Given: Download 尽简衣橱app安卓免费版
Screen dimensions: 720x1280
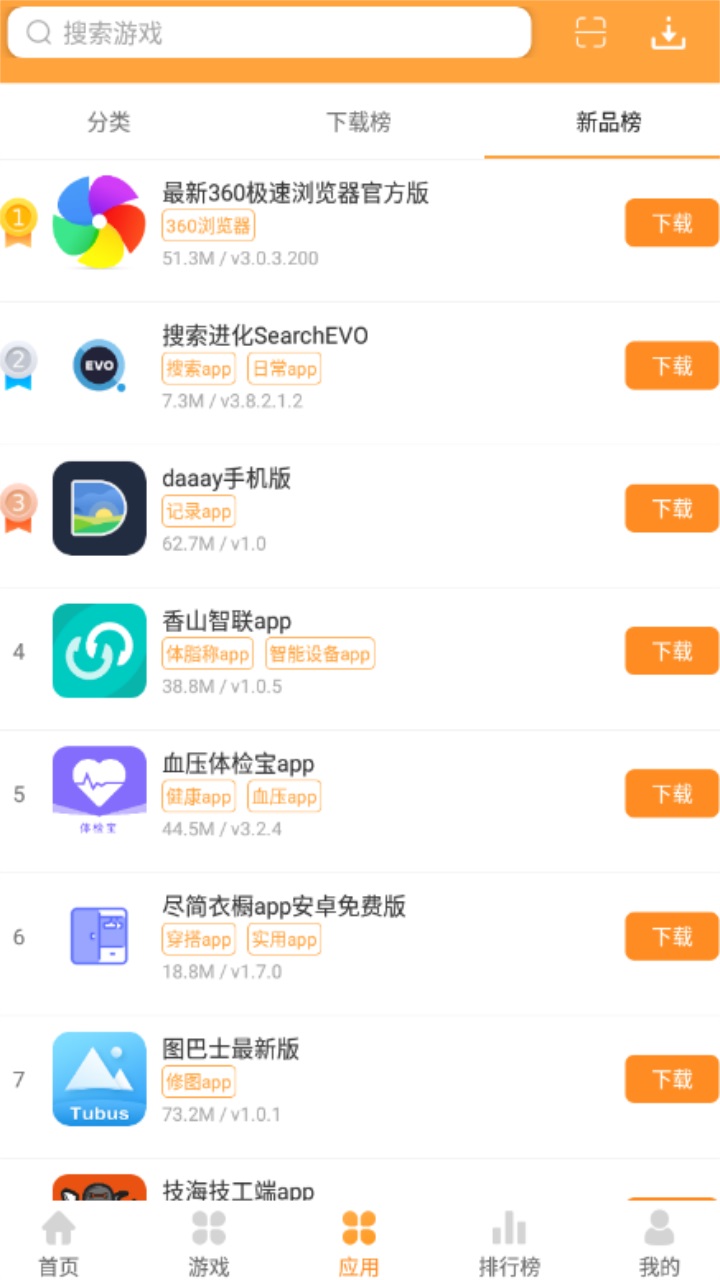Looking at the screenshot, I should (671, 936).
